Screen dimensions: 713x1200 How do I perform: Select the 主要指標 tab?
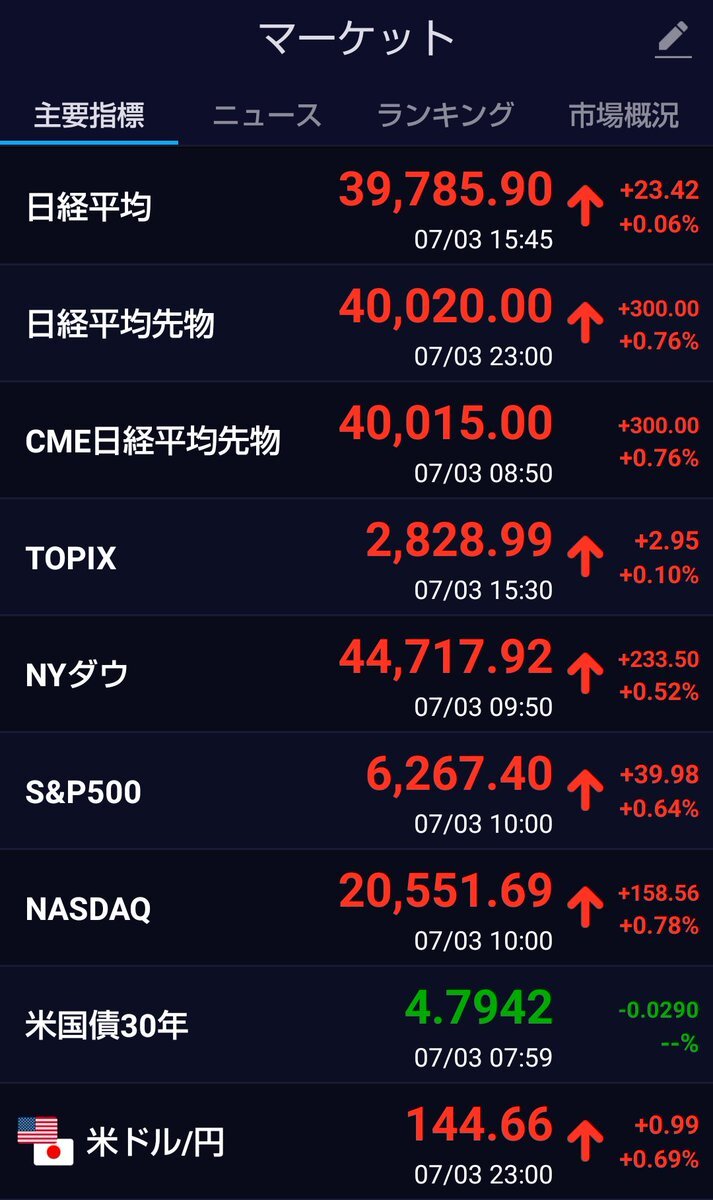coord(89,115)
